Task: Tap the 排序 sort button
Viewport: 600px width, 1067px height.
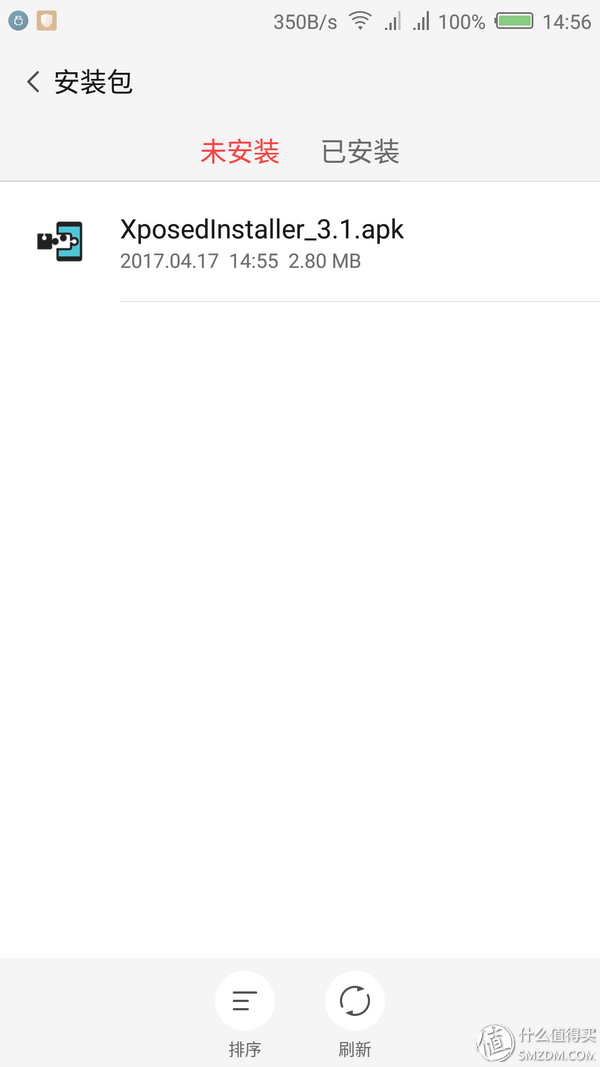Action: point(244,1002)
